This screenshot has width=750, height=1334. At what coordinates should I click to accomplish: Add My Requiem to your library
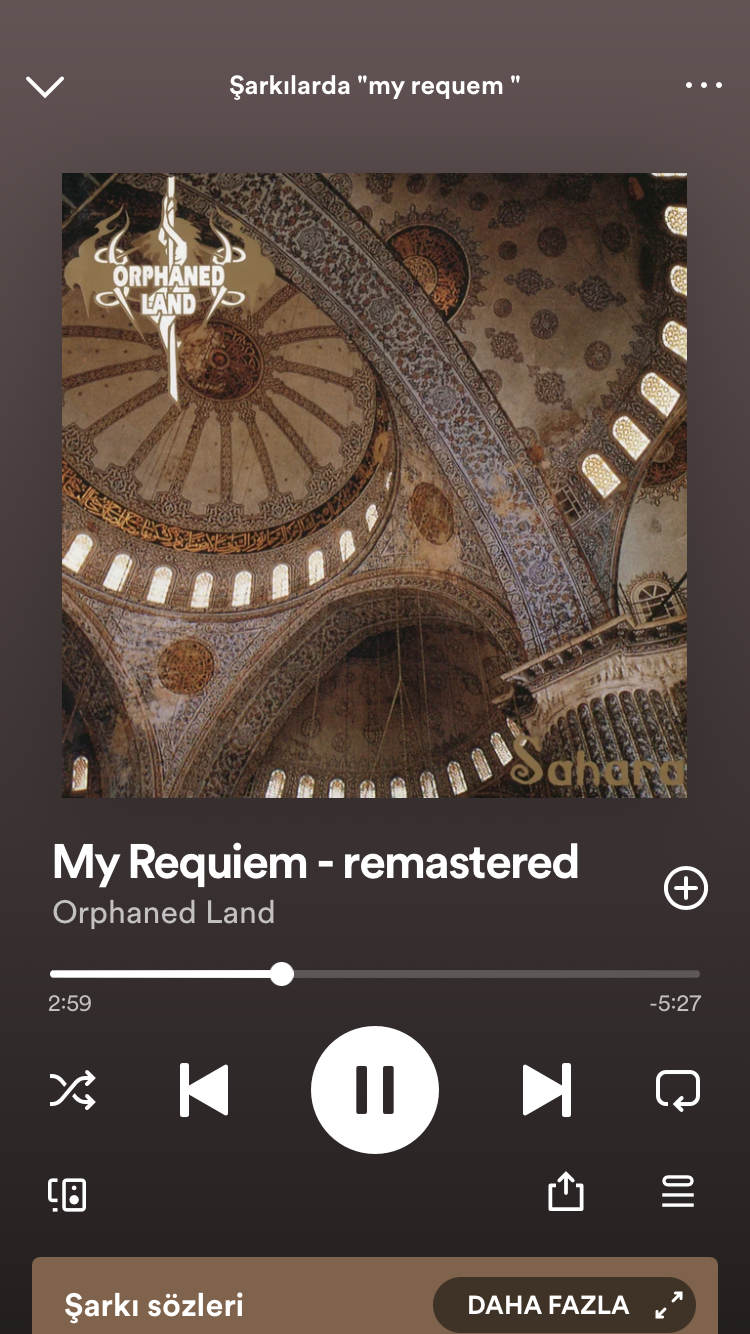(x=686, y=889)
